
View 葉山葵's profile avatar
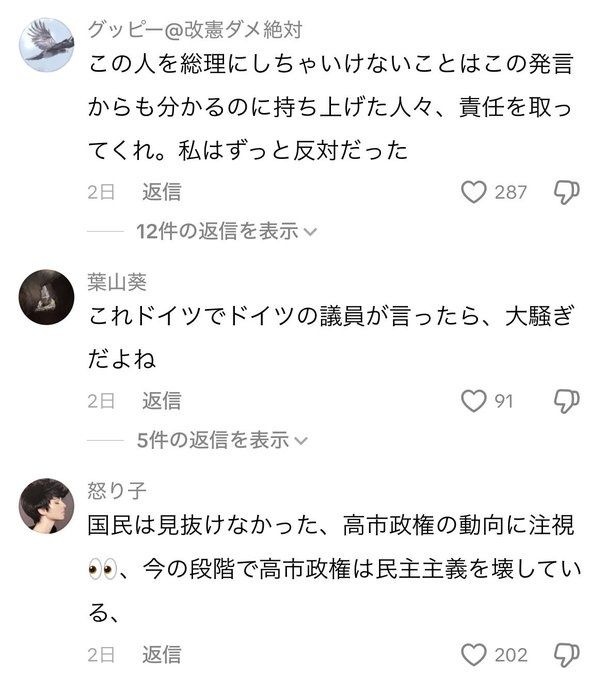[47, 295]
